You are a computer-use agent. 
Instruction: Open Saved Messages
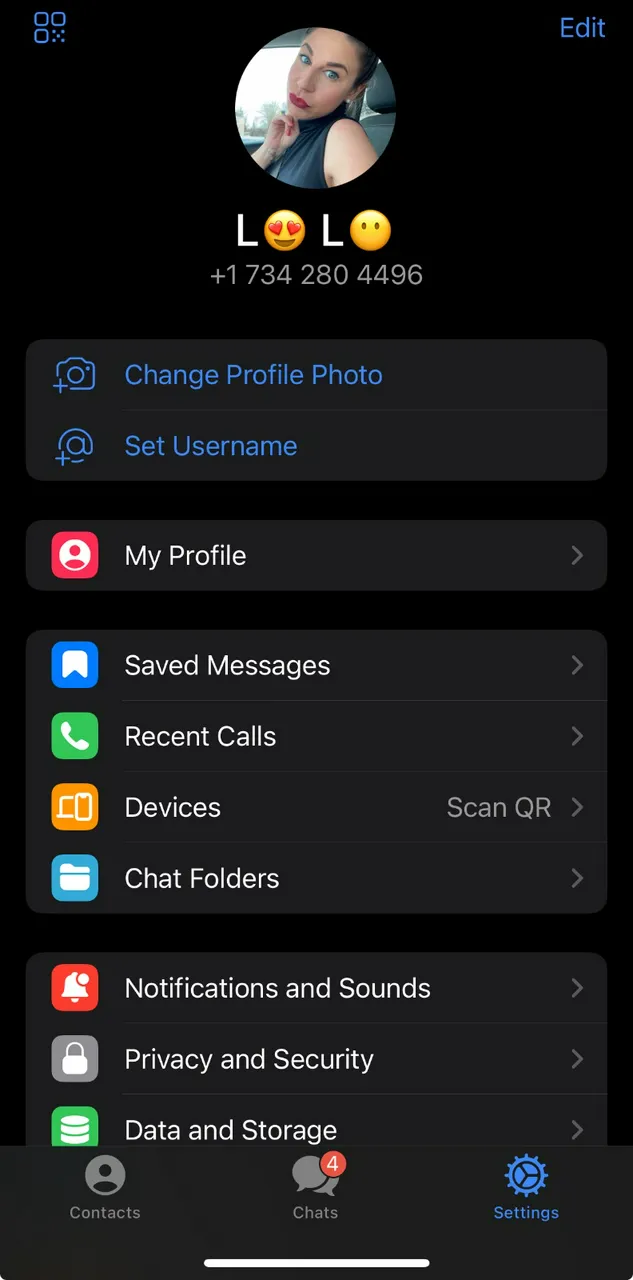[316, 666]
